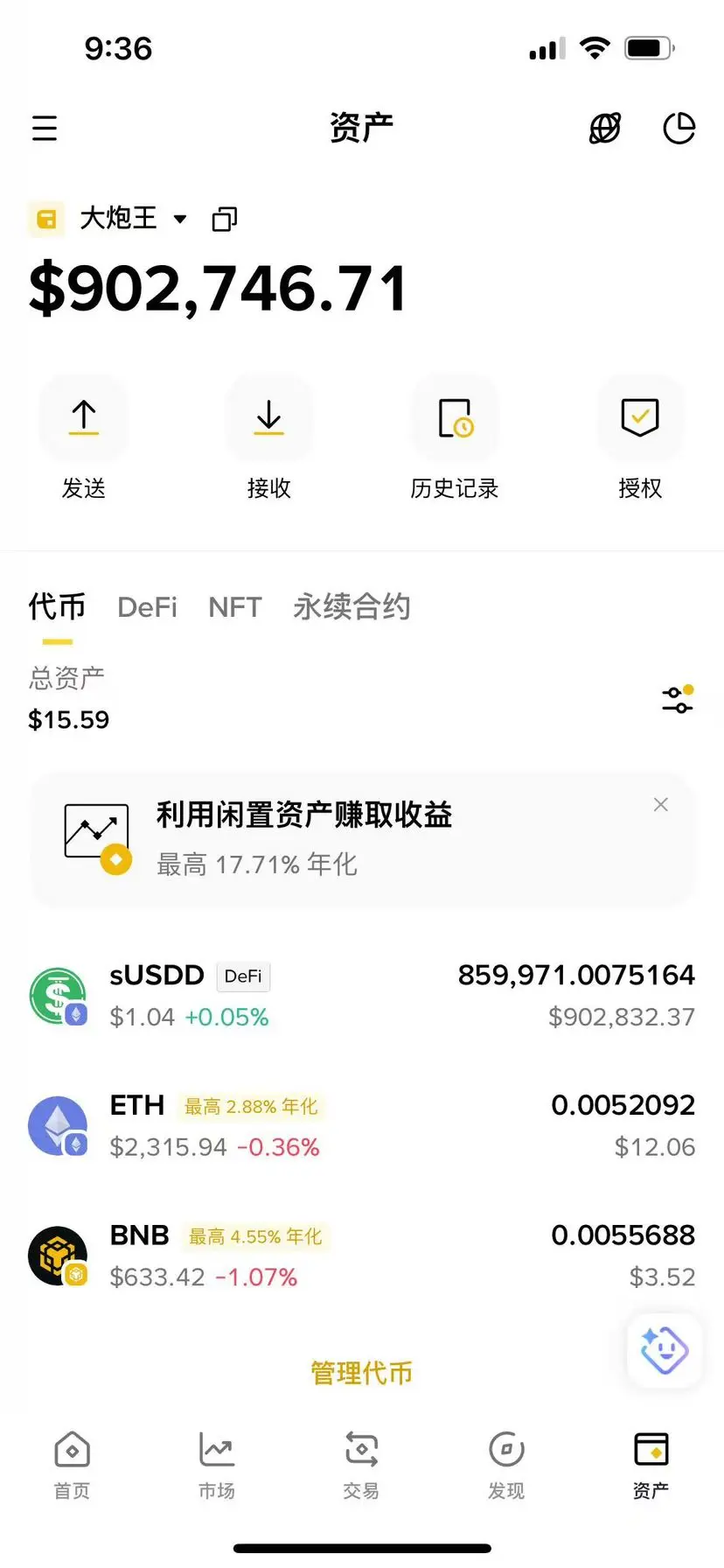The height and width of the screenshot is (1568, 724).
Task: Switch to the NFT tab
Action: tap(234, 606)
